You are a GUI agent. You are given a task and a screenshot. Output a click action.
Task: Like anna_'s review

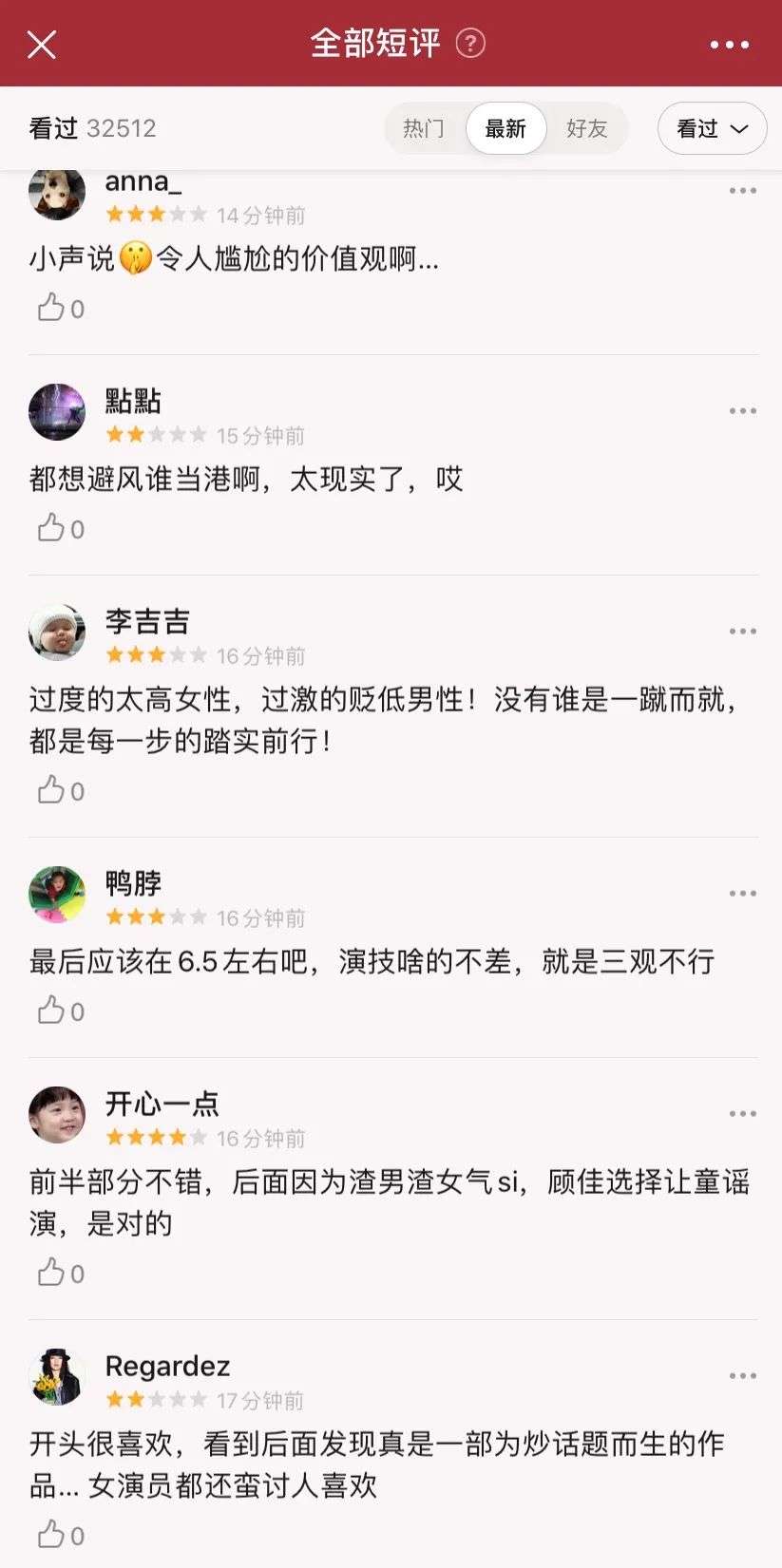point(51,308)
